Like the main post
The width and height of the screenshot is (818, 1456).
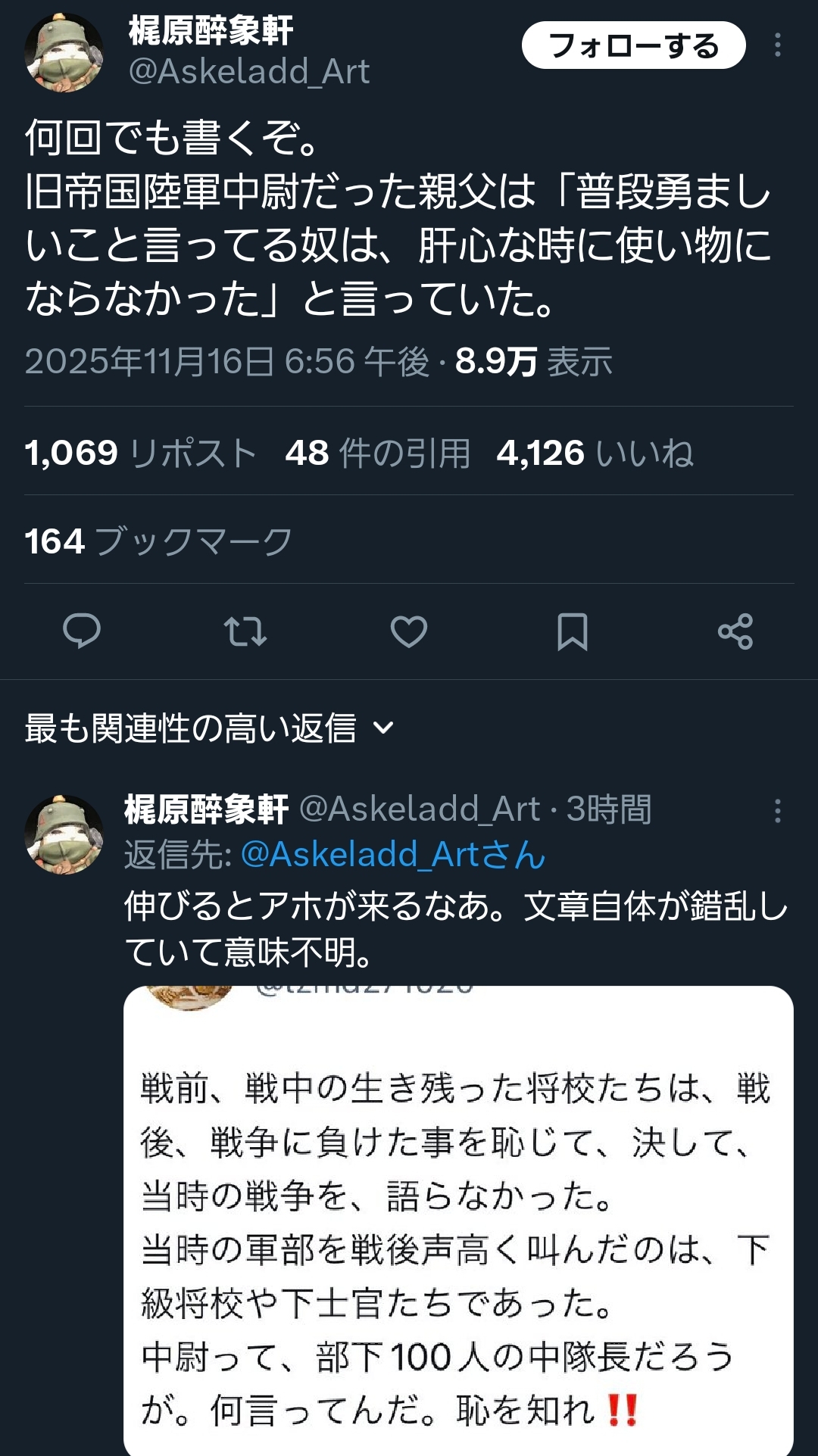pos(409,631)
